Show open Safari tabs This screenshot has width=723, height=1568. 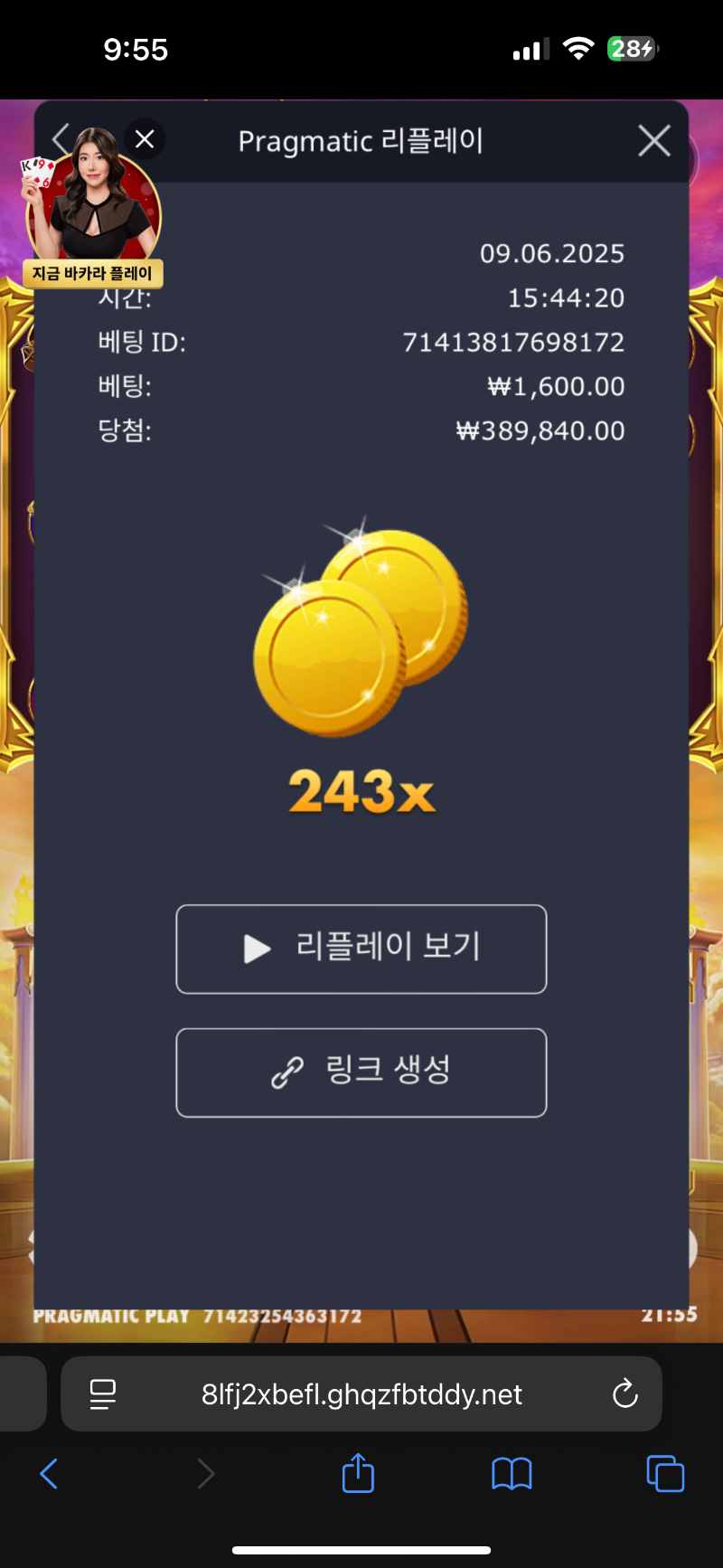click(x=665, y=1474)
